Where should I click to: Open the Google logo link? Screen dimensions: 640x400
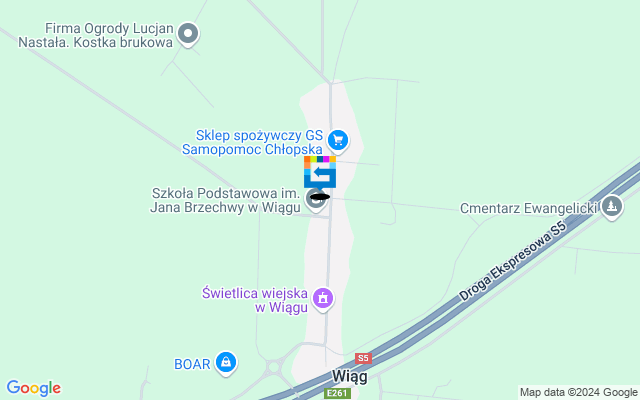[x=33, y=388]
